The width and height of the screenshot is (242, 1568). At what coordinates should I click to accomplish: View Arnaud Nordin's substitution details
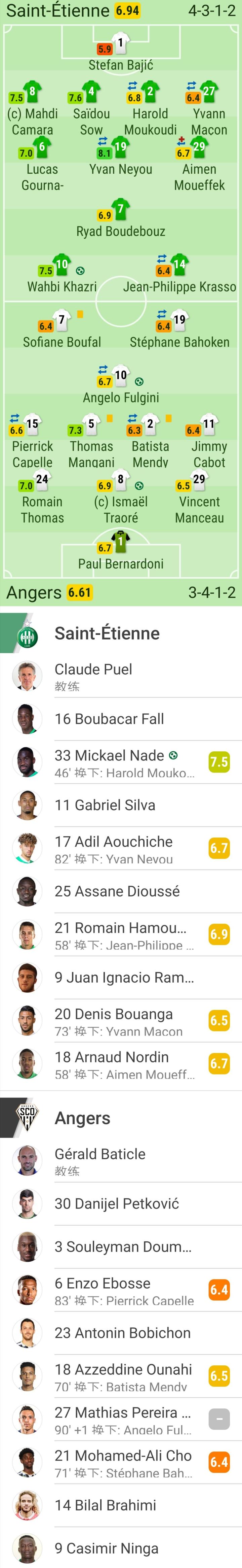122,1063
